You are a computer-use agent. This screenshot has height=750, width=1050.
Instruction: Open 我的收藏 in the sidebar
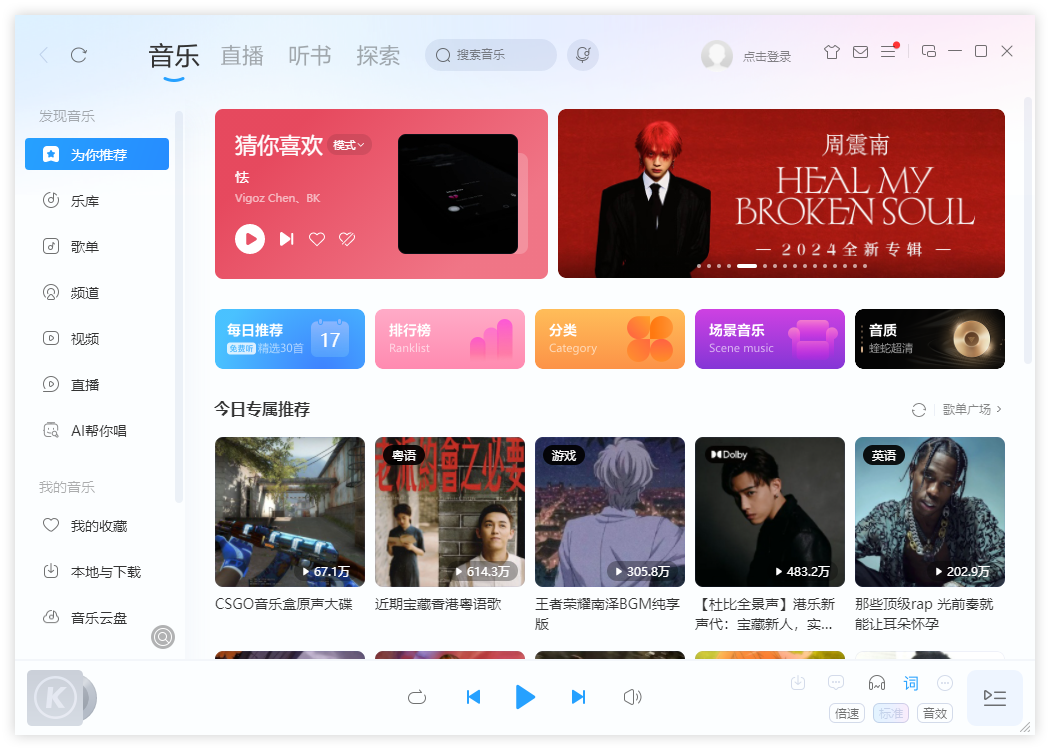(98, 526)
